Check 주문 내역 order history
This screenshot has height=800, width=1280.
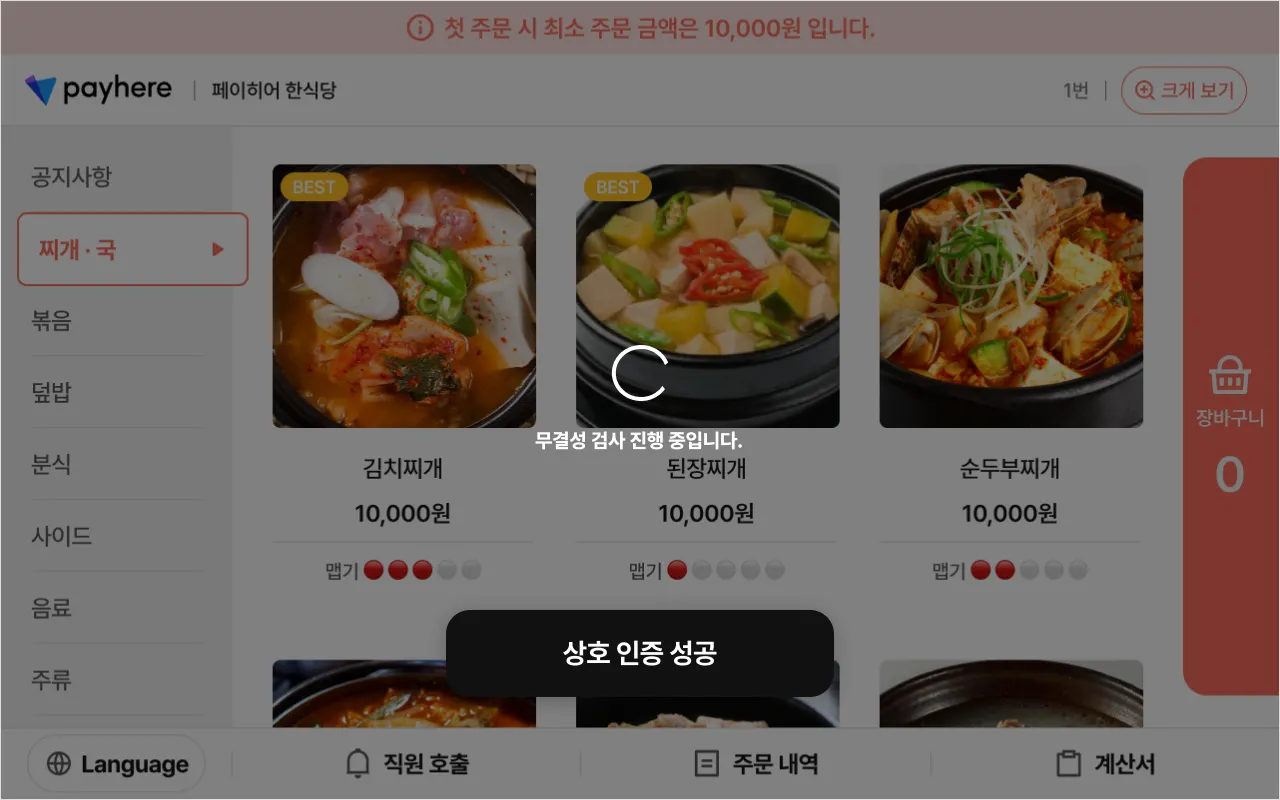(756, 764)
